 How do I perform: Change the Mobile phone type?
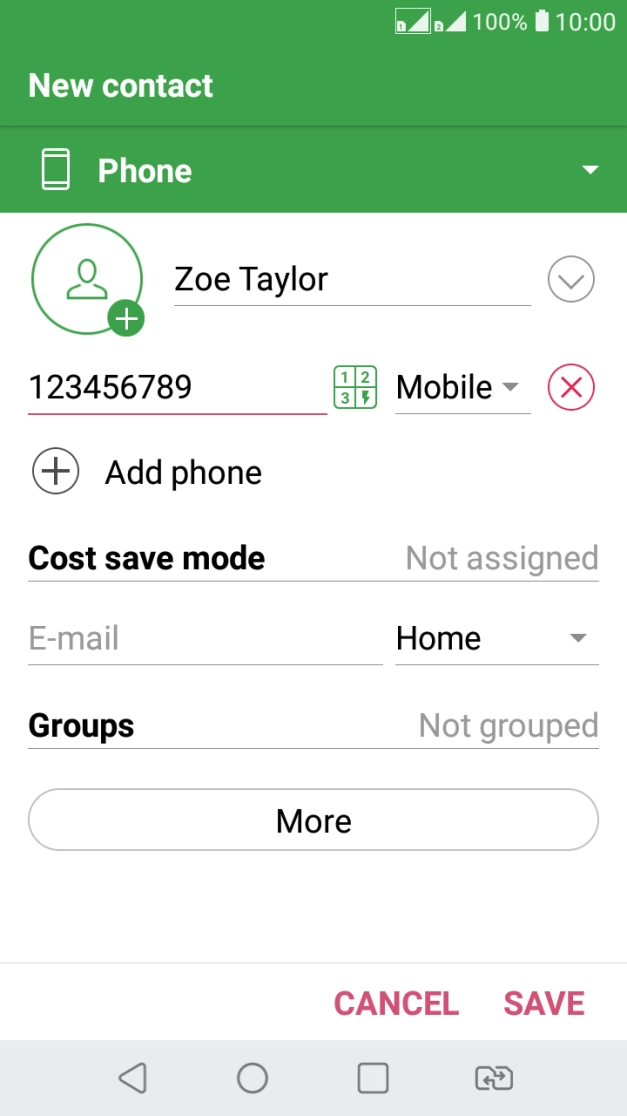[x=462, y=388]
